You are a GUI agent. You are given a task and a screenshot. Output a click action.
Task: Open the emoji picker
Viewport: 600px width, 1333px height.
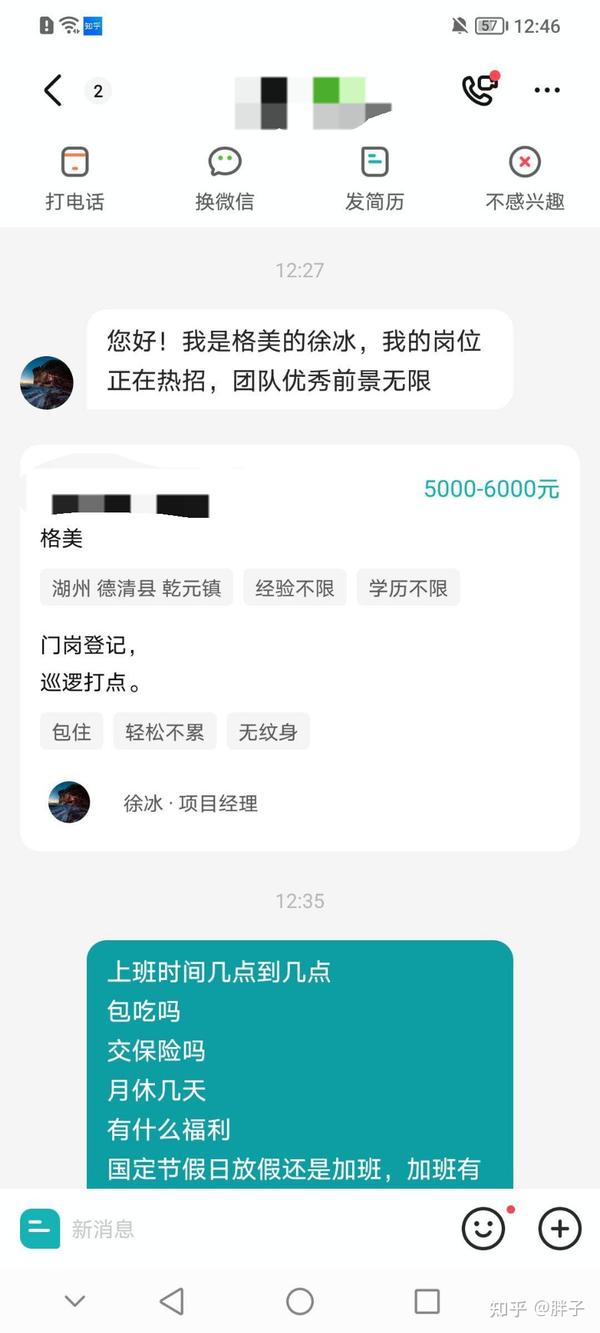pos(483,1228)
